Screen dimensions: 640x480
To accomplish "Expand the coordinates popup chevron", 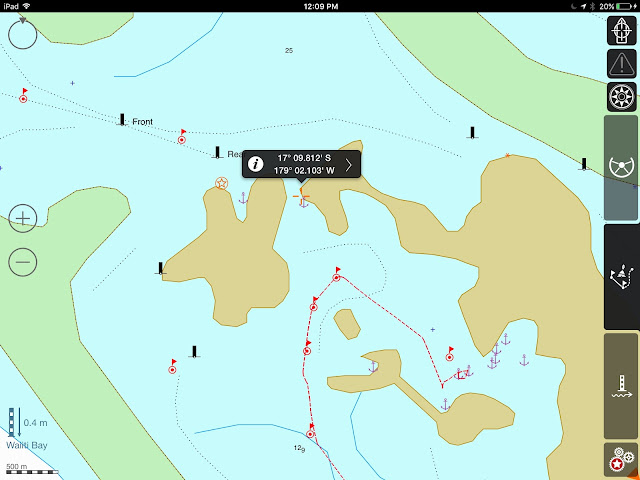I will [348, 164].
